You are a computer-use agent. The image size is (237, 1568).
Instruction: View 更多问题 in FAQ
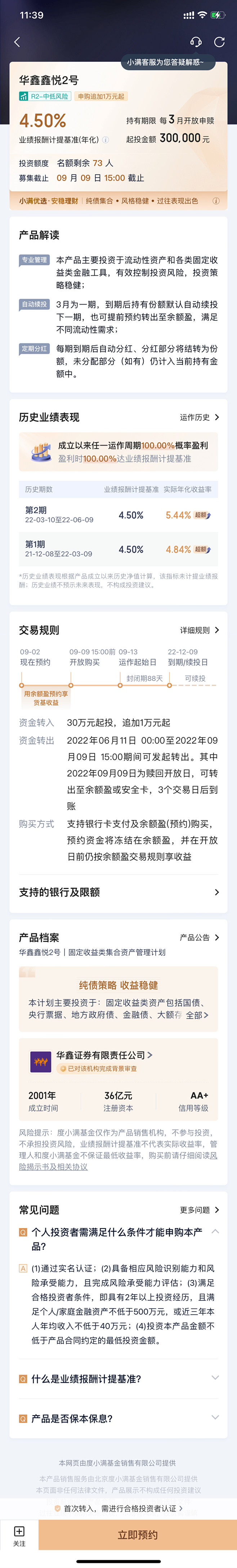tap(199, 1209)
